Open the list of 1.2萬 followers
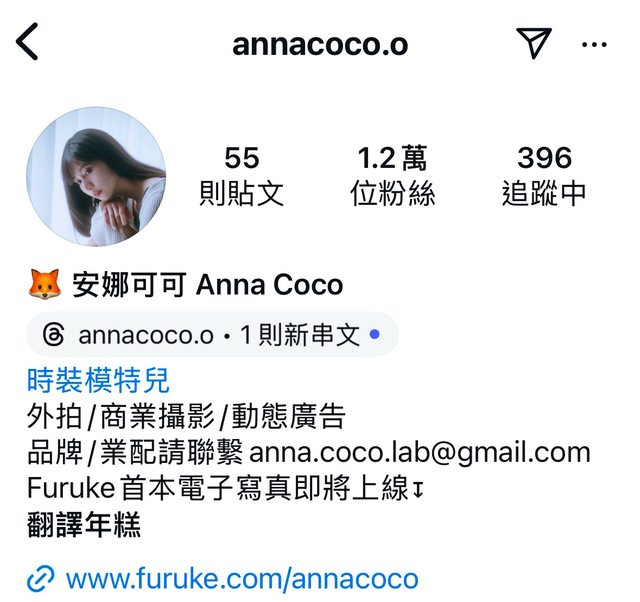 pos(392,175)
